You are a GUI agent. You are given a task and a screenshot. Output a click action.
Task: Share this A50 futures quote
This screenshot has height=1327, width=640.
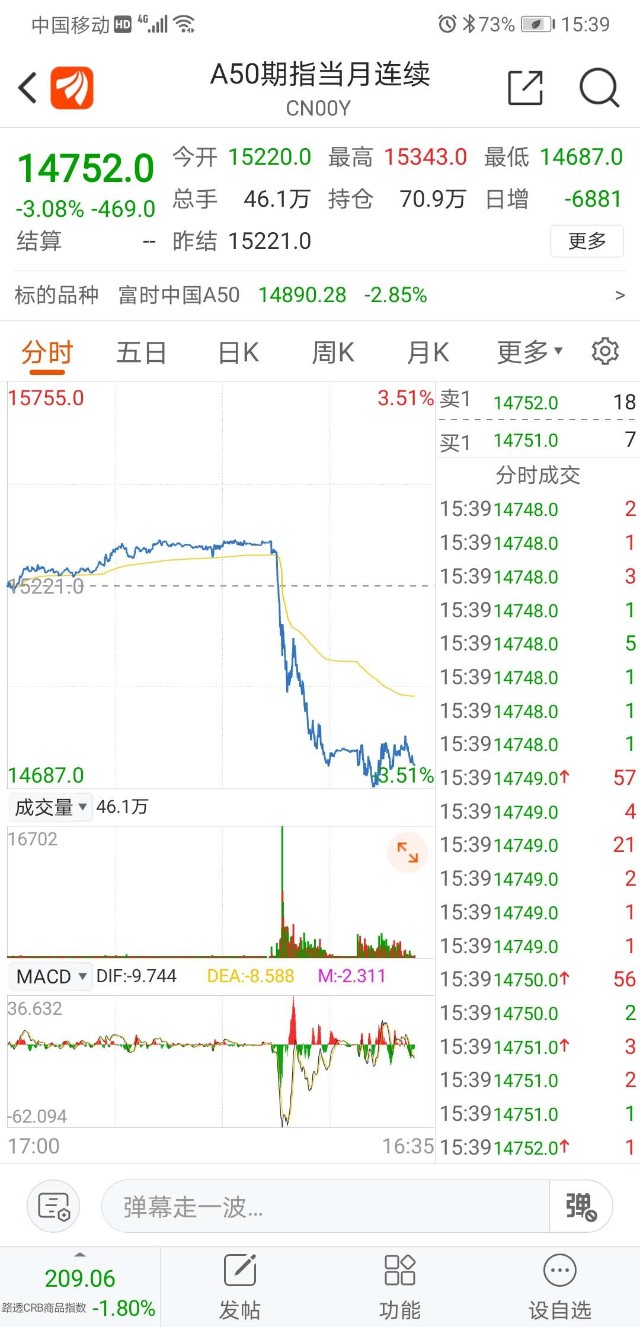click(x=525, y=88)
